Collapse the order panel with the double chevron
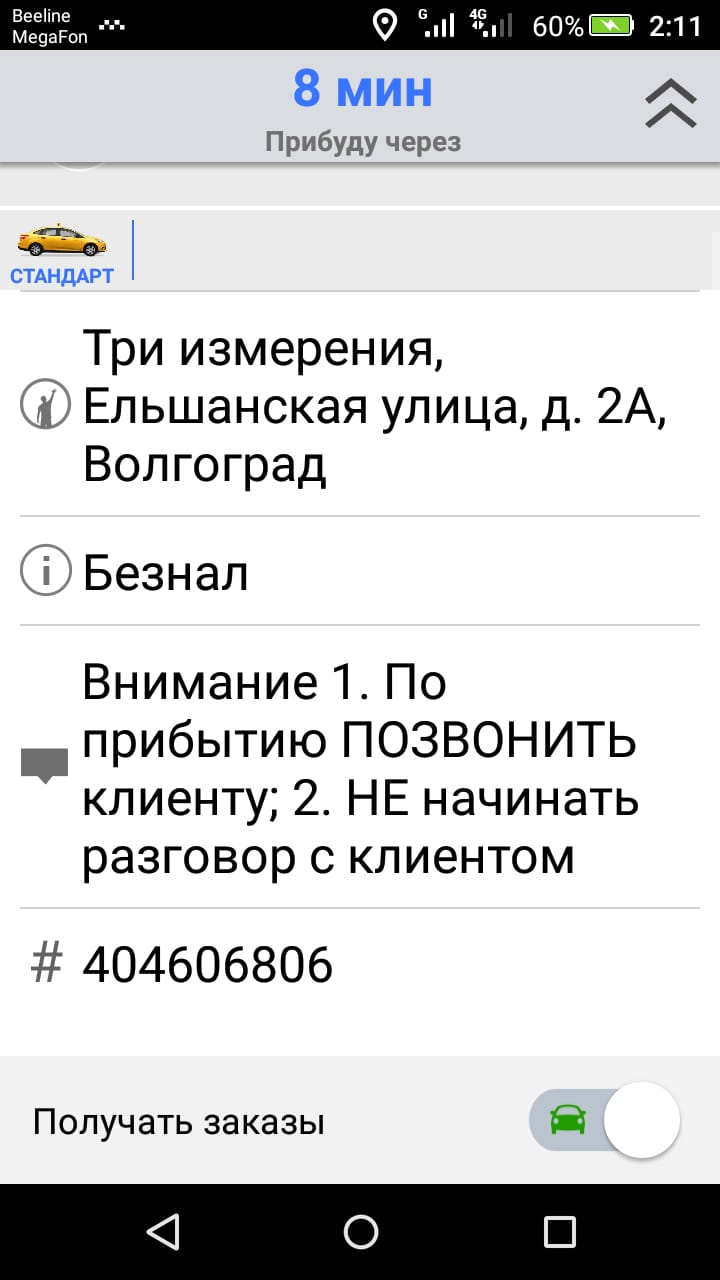 pos(670,103)
